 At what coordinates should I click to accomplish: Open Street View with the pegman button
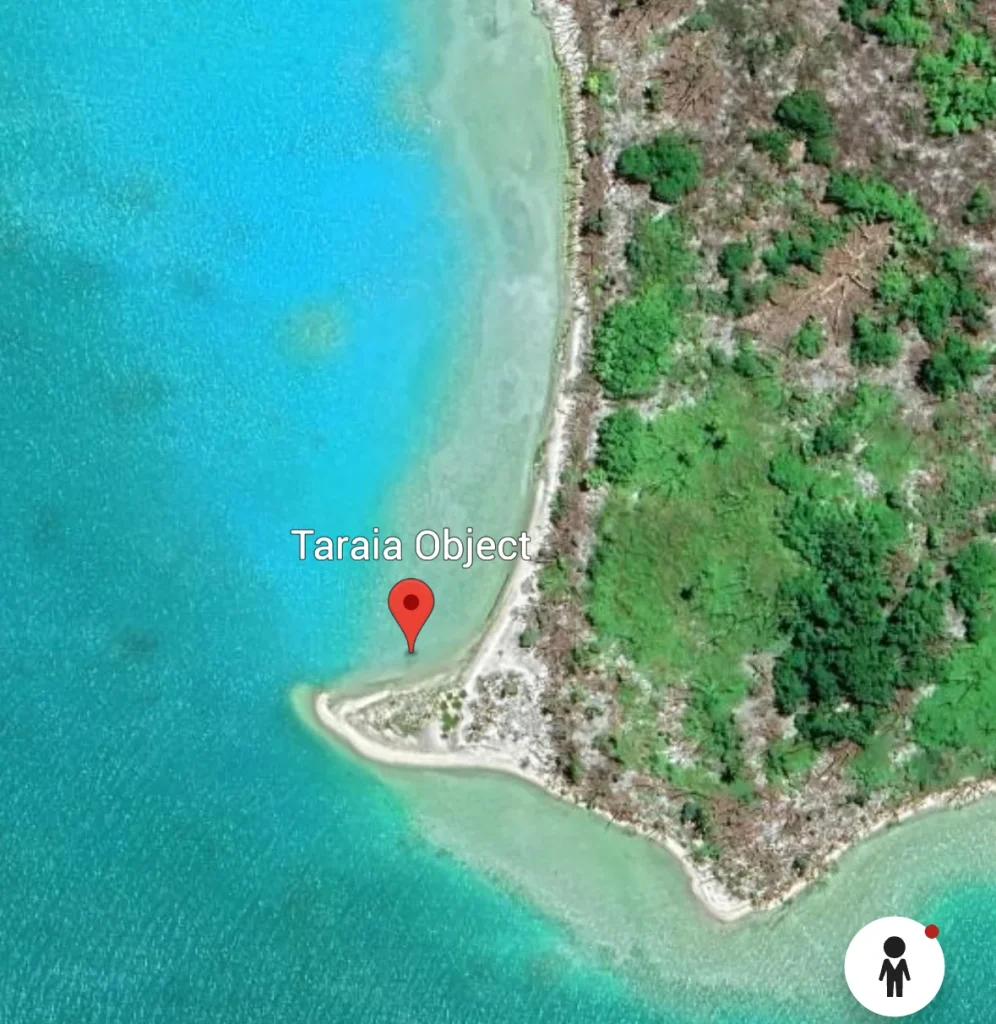894,966
